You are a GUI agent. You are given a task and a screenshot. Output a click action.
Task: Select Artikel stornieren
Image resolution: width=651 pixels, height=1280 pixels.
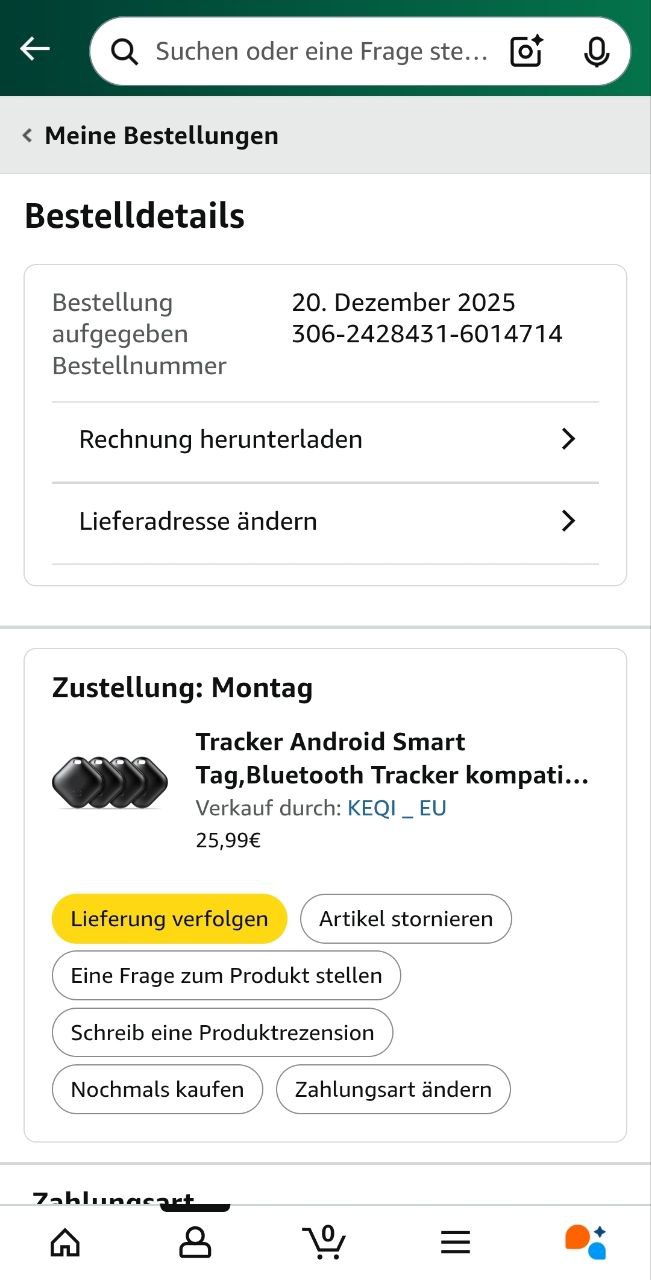(x=405, y=919)
